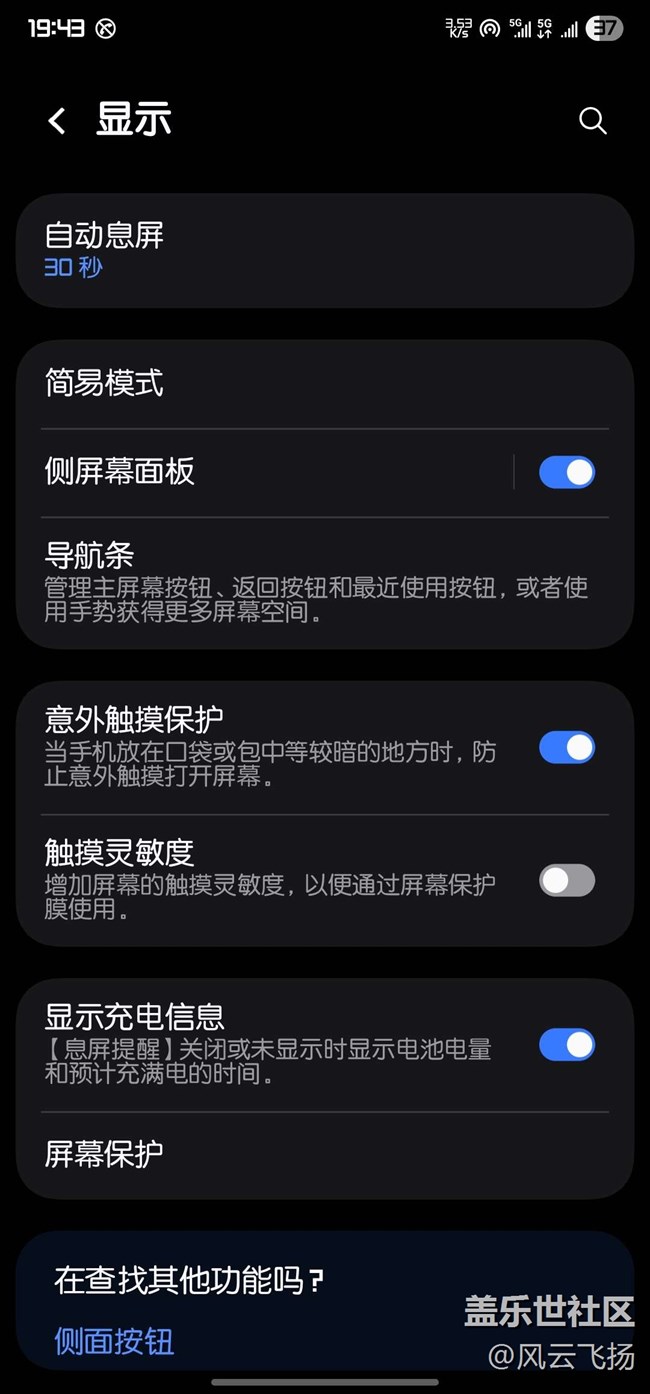
Task: Follow the 侧面按钮 link
Action: (x=114, y=1340)
